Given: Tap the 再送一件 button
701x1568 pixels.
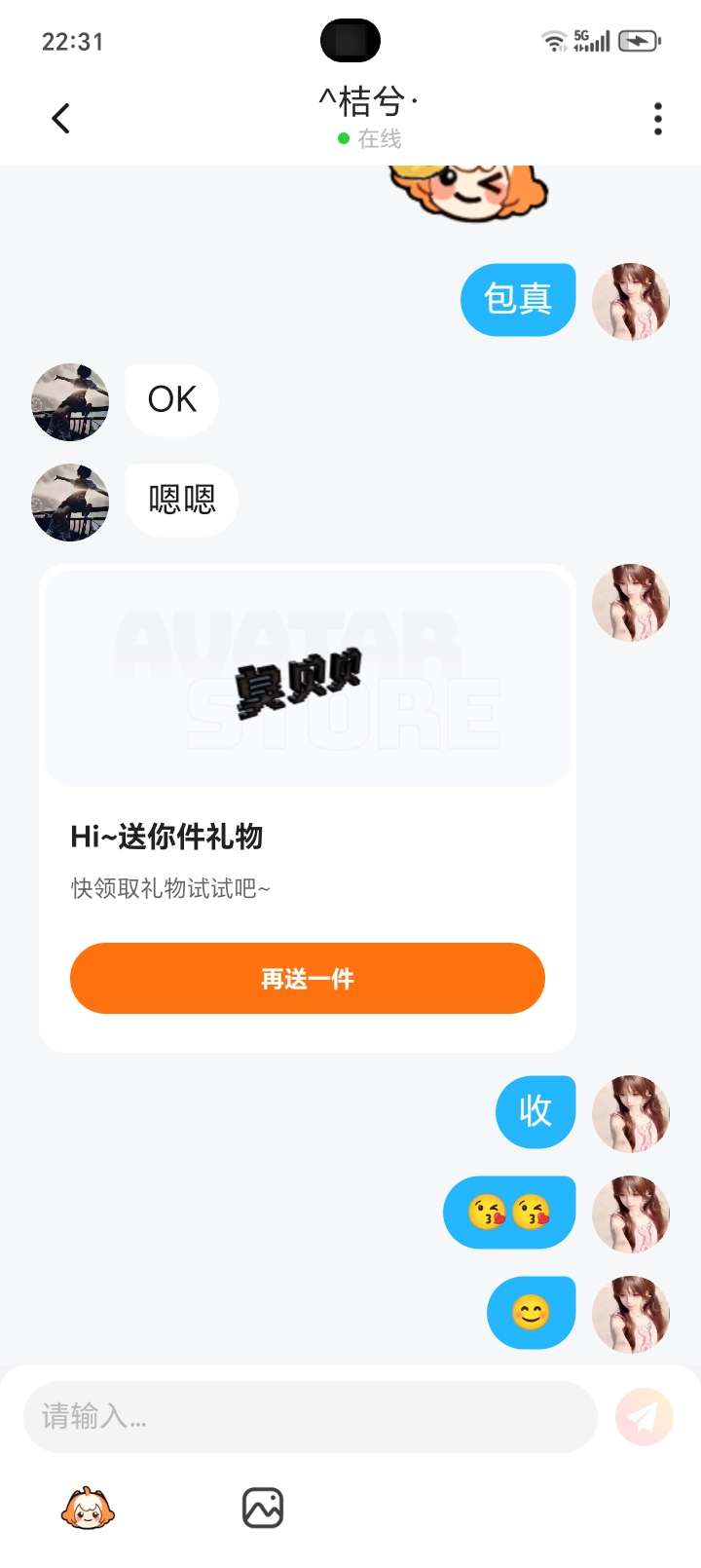Looking at the screenshot, I should (x=307, y=978).
